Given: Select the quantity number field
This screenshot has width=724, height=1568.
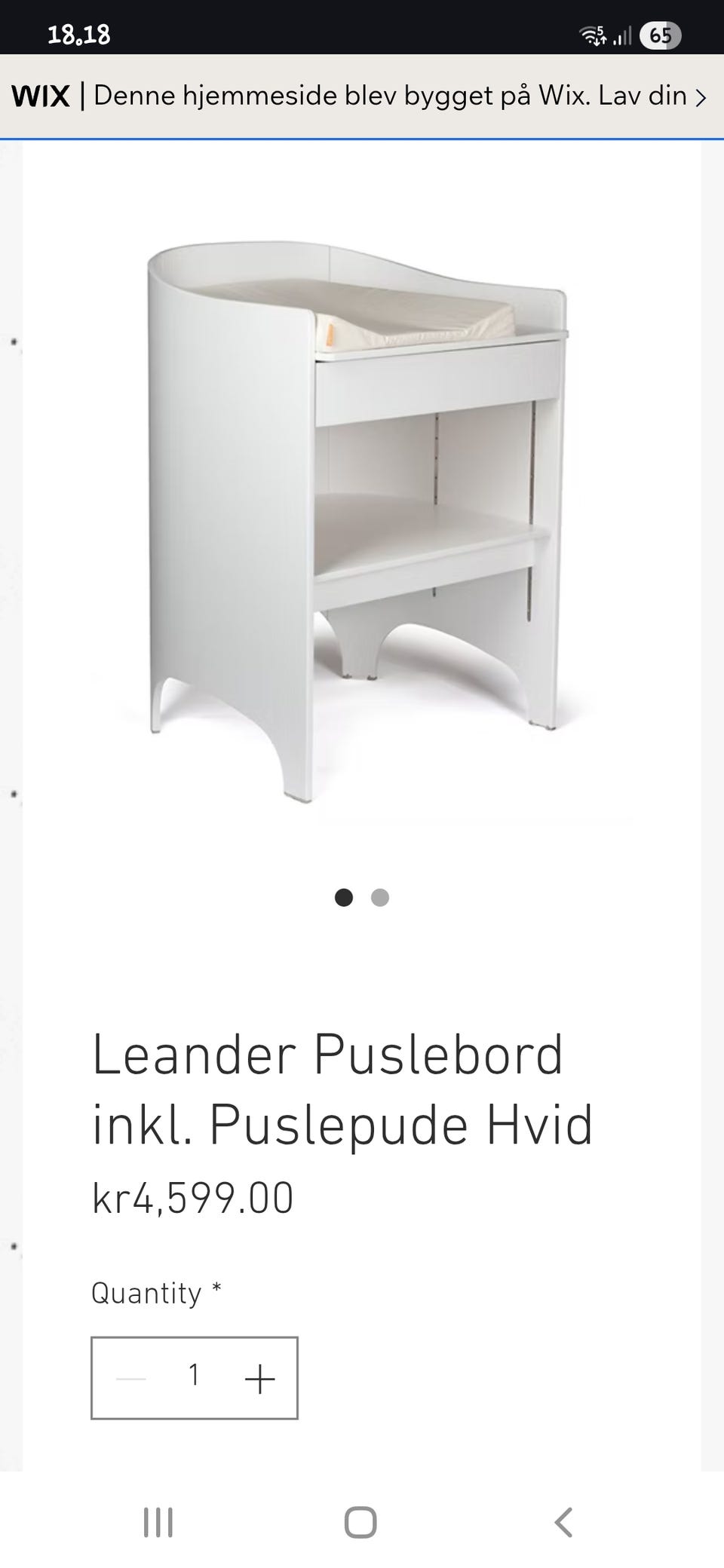Looking at the screenshot, I should [x=194, y=1377].
